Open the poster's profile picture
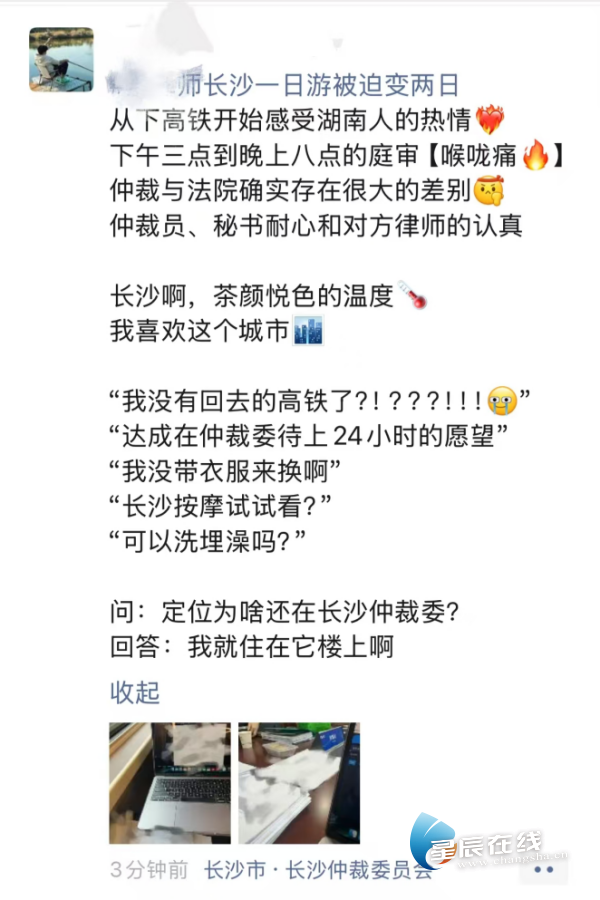This screenshot has height=900, width=600. pos(61,60)
